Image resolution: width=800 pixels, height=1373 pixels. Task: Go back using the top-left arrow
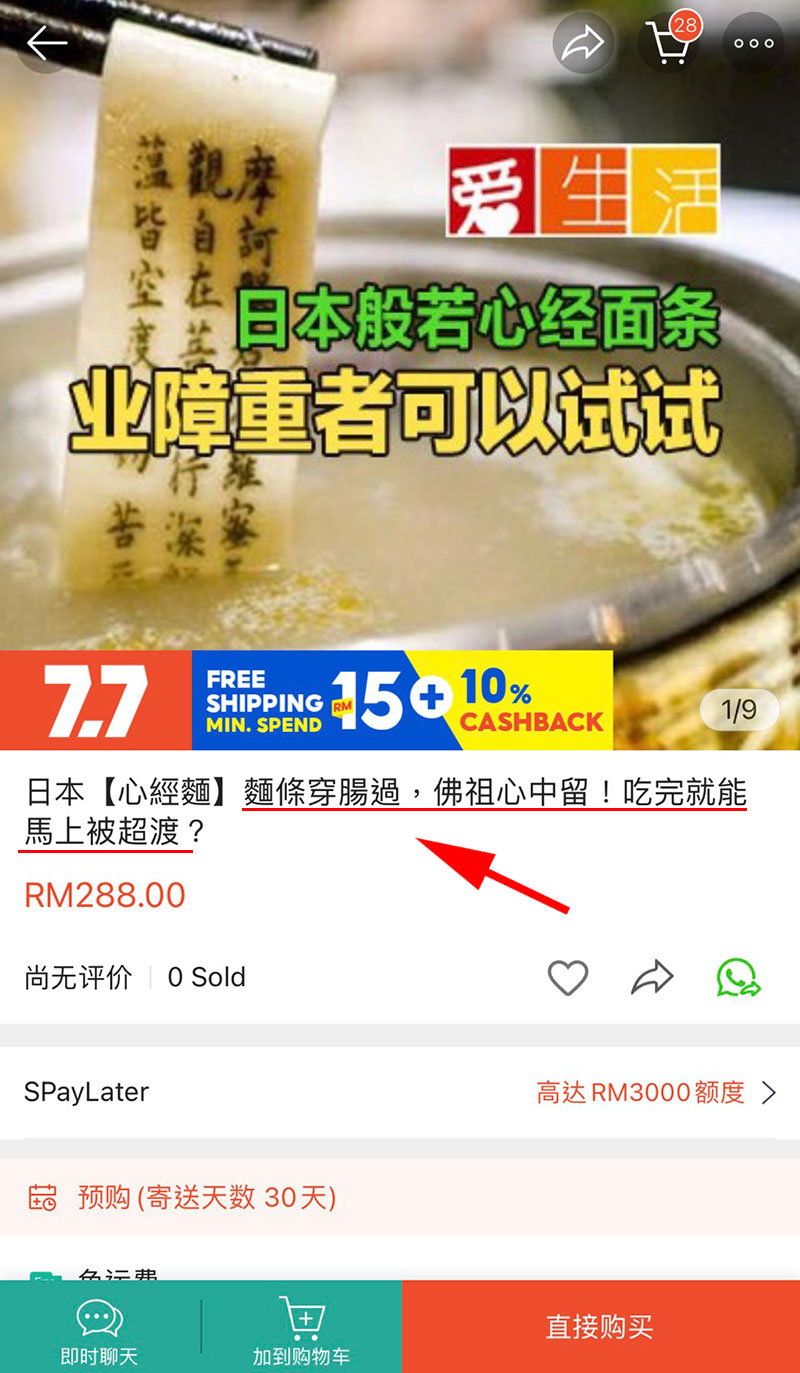[x=46, y=43]
